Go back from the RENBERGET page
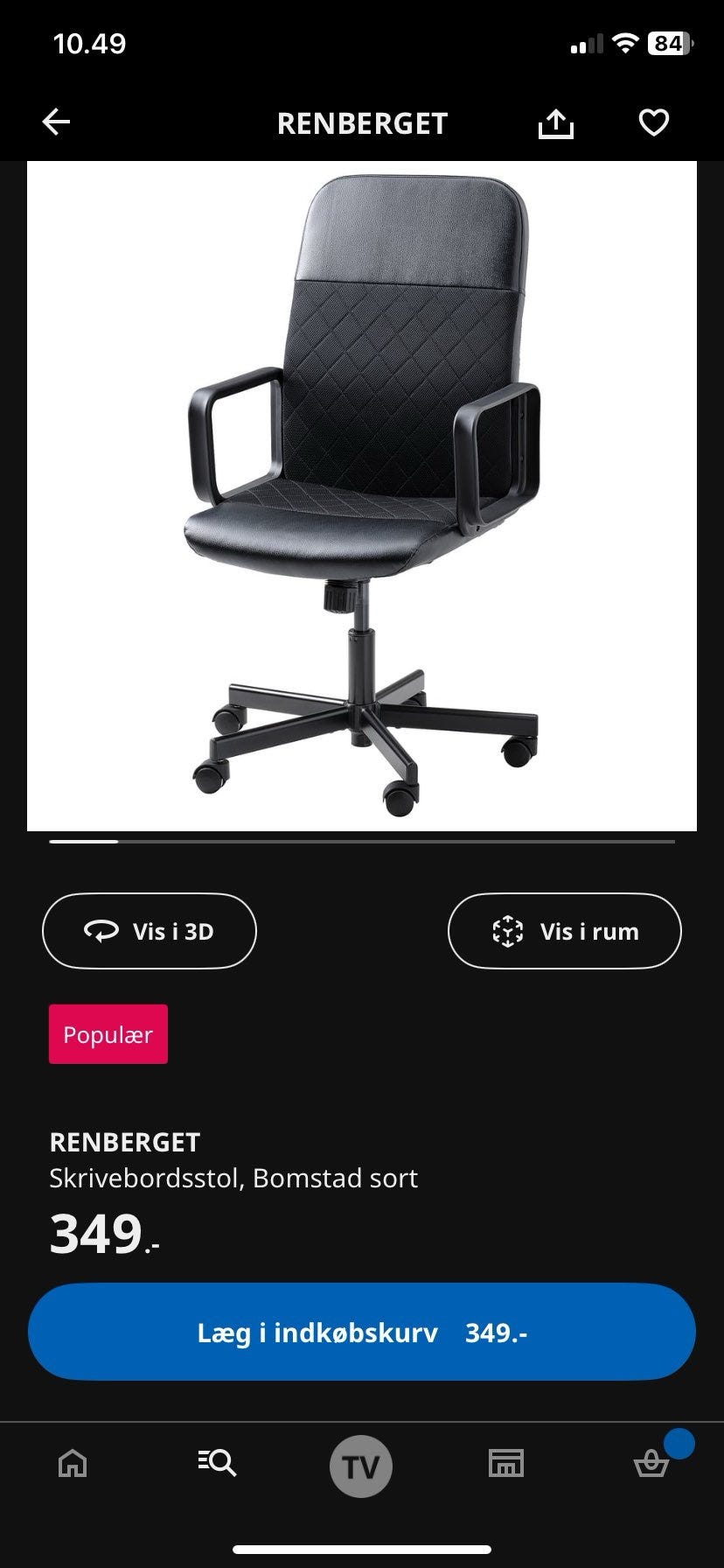Screen dimensions: 724x1568 57,122
